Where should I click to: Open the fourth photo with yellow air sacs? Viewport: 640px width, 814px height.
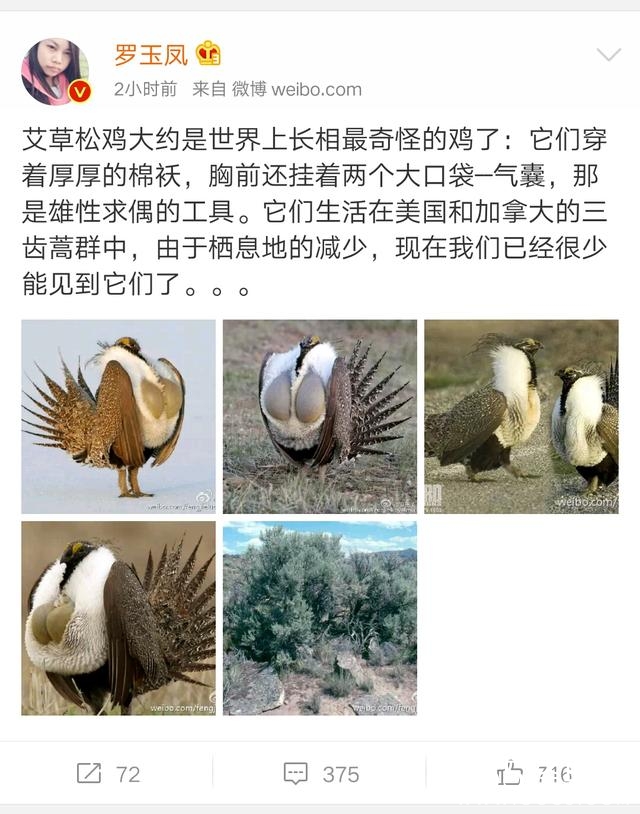119,617
